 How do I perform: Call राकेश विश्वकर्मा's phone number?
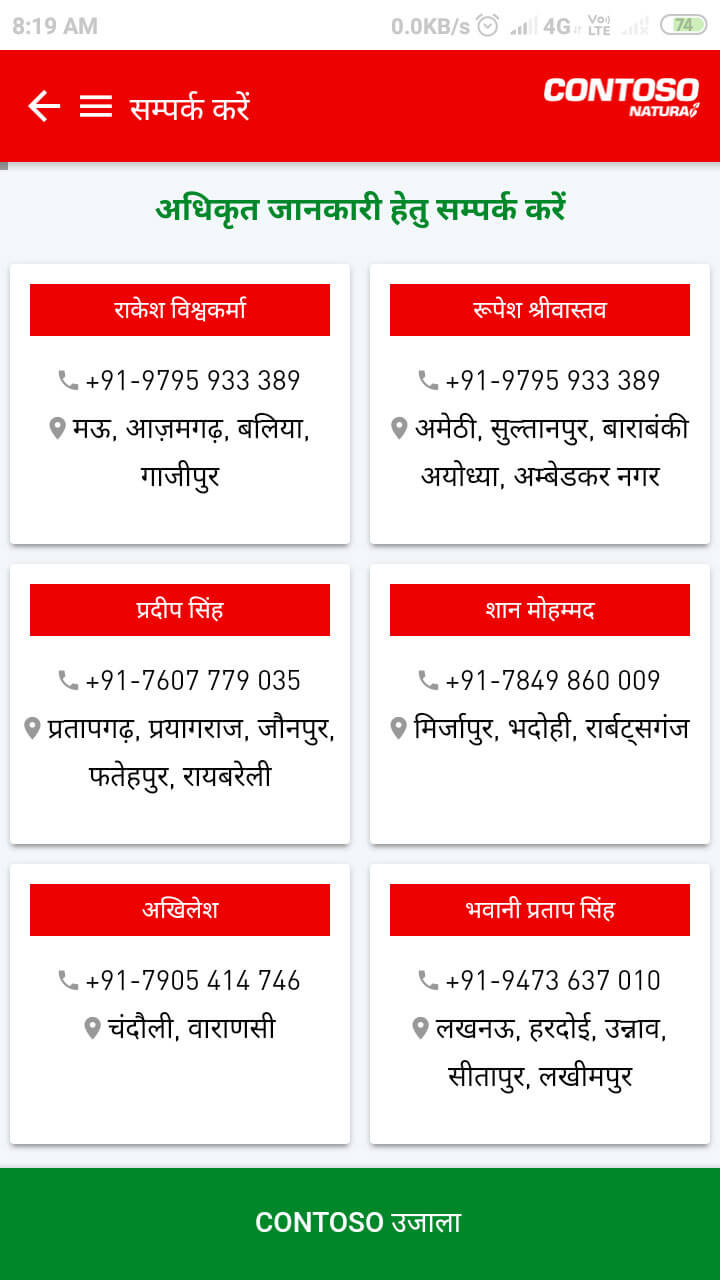(180, 380)
